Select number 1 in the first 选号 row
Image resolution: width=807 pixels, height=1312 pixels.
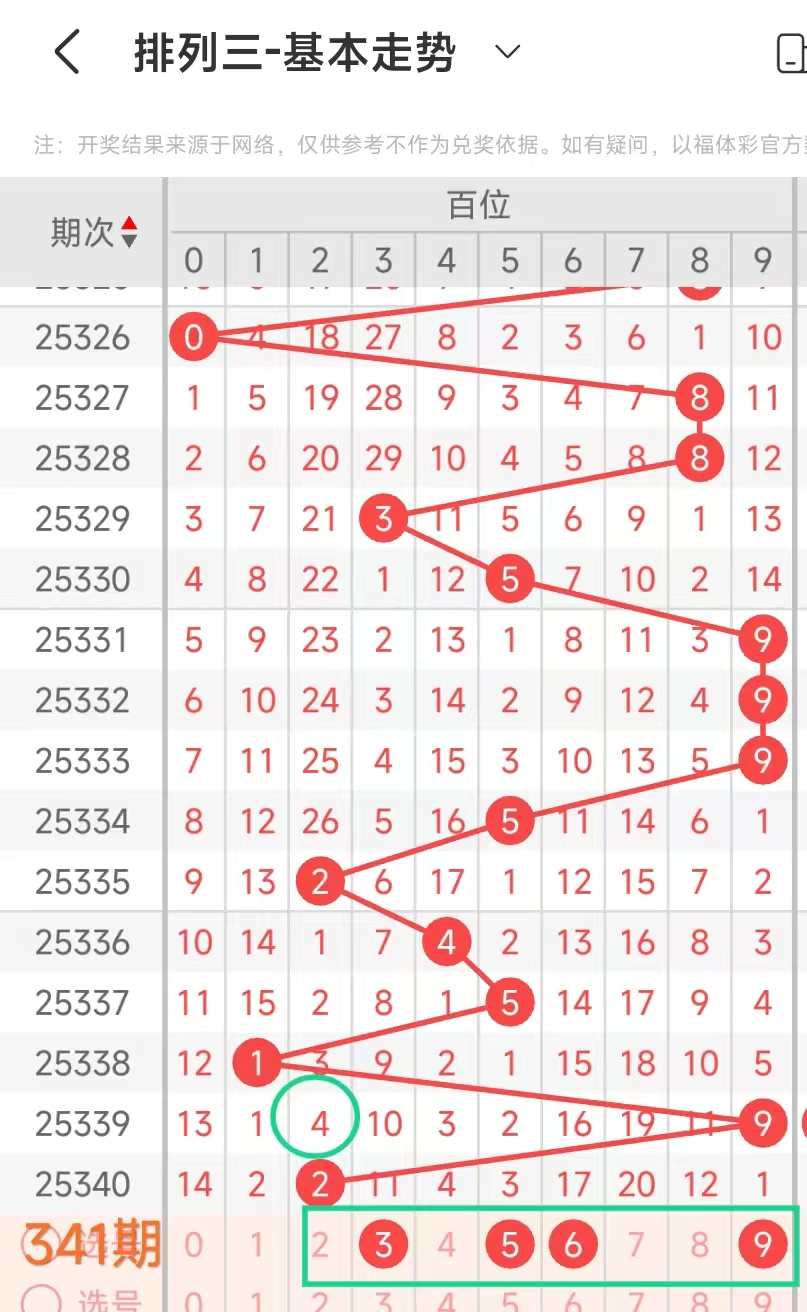(257, 1245)
